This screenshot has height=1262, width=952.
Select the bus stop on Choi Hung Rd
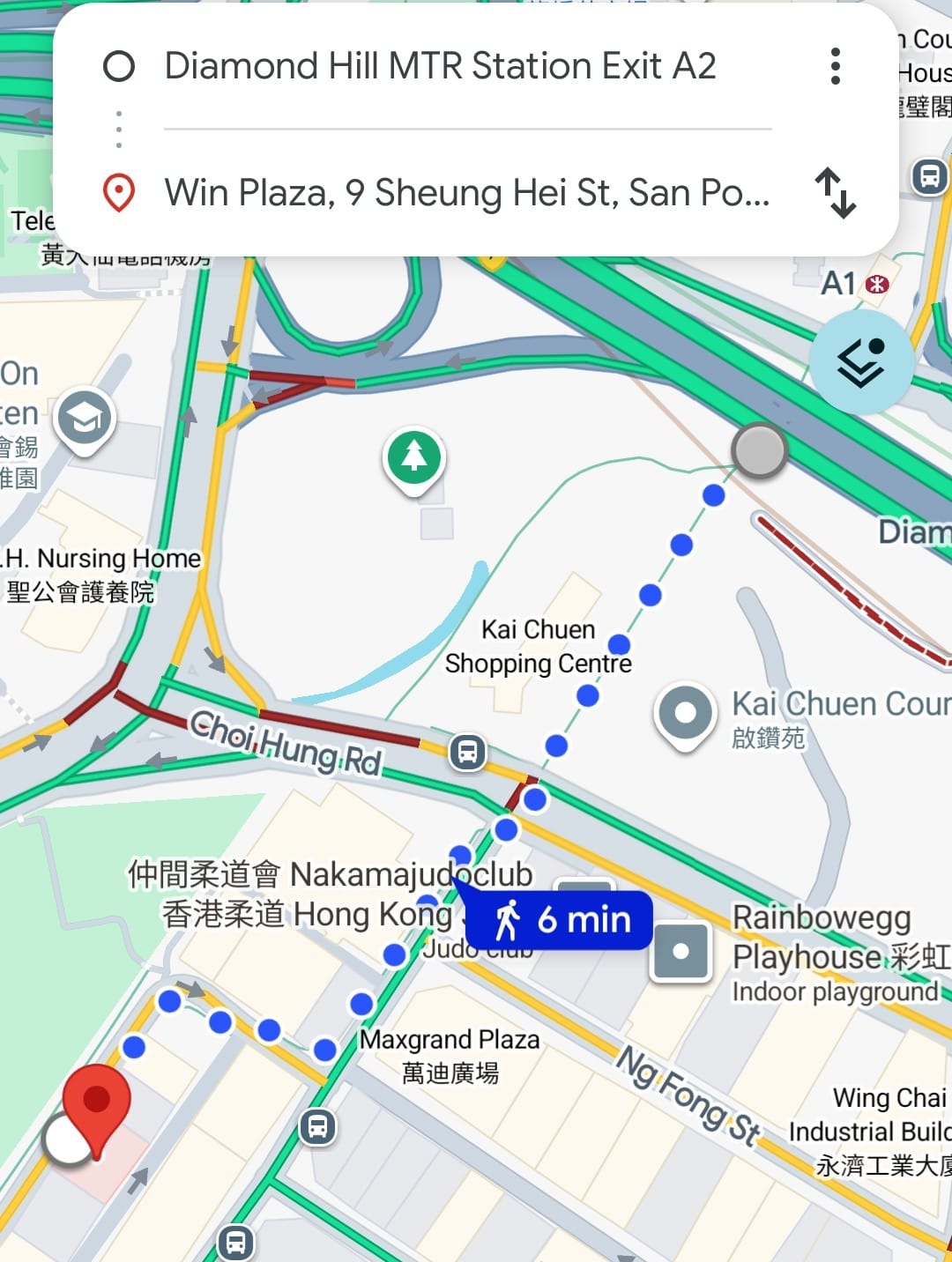(x=467, y=753)
